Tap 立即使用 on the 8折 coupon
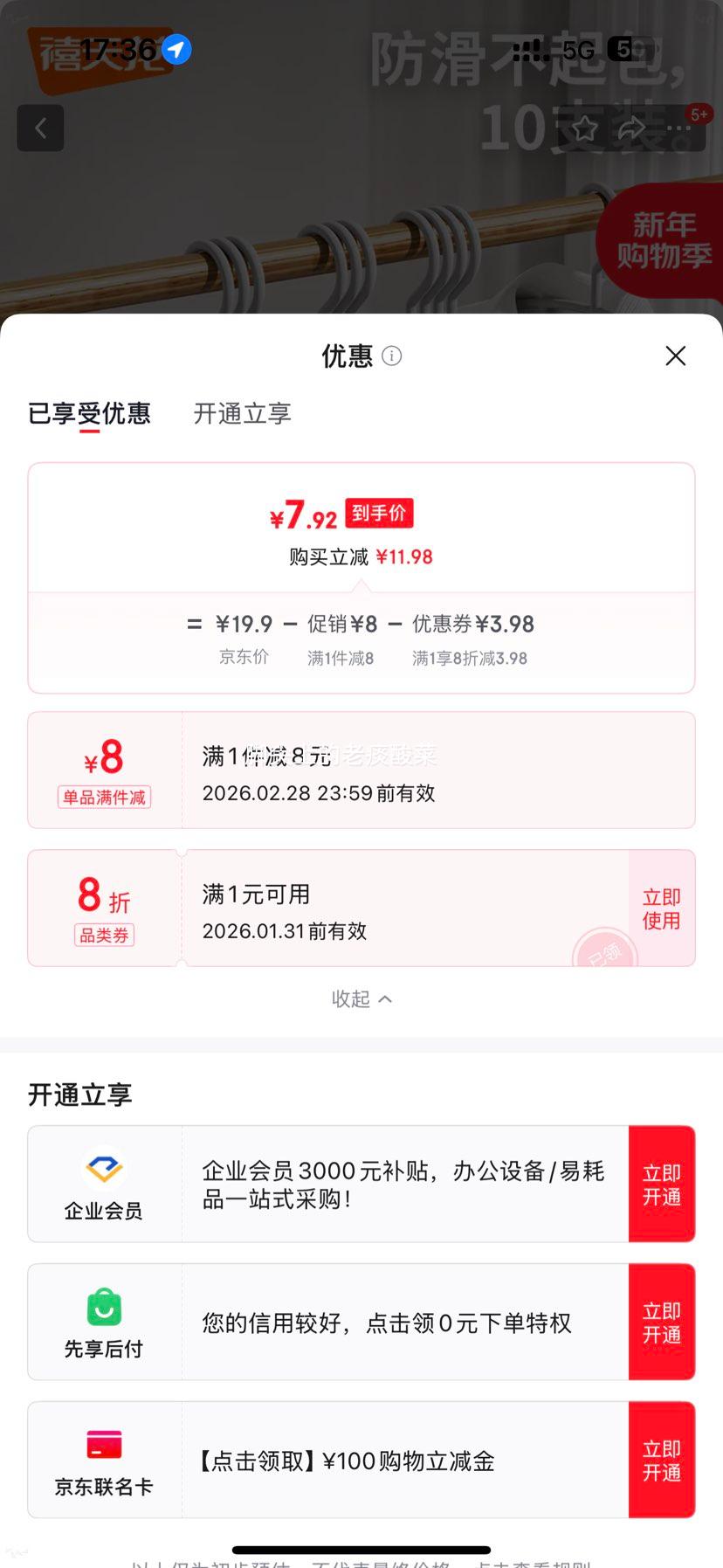This screenshot has width=723, height=1568. (x=661, y=908)
